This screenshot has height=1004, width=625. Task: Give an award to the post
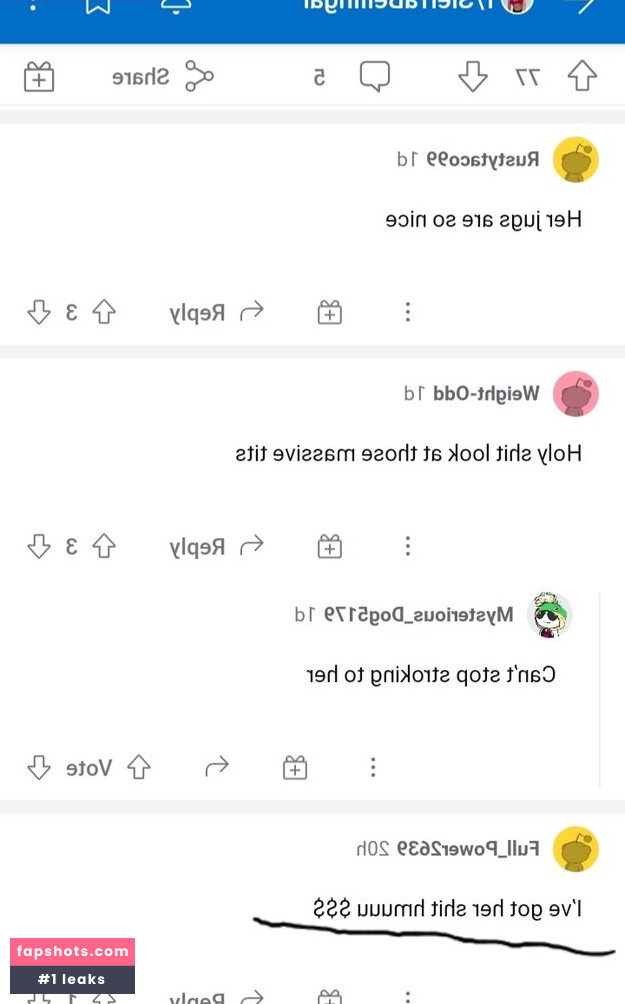point(39,77)
